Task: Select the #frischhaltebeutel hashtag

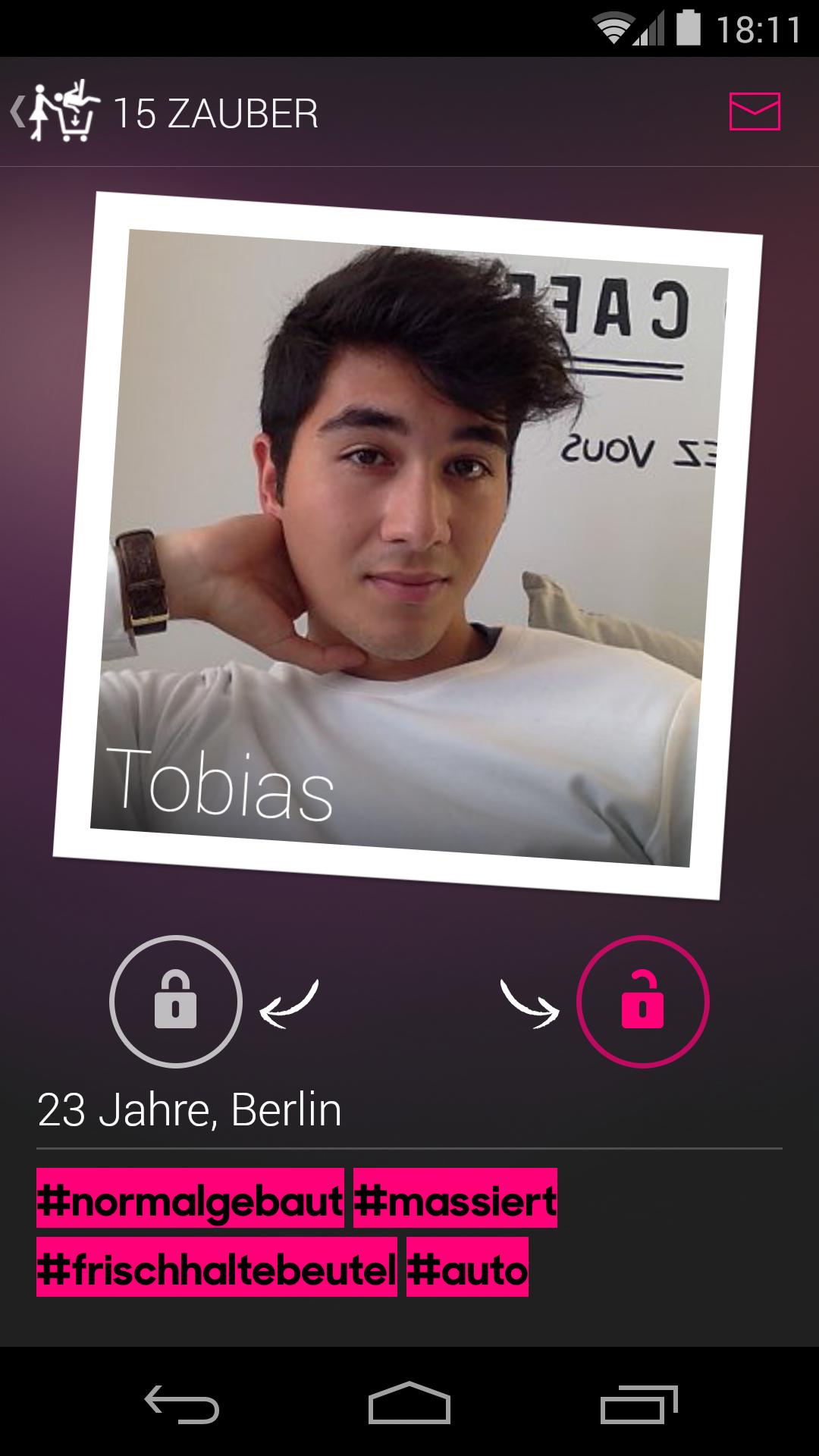Action: point(217,1267)
